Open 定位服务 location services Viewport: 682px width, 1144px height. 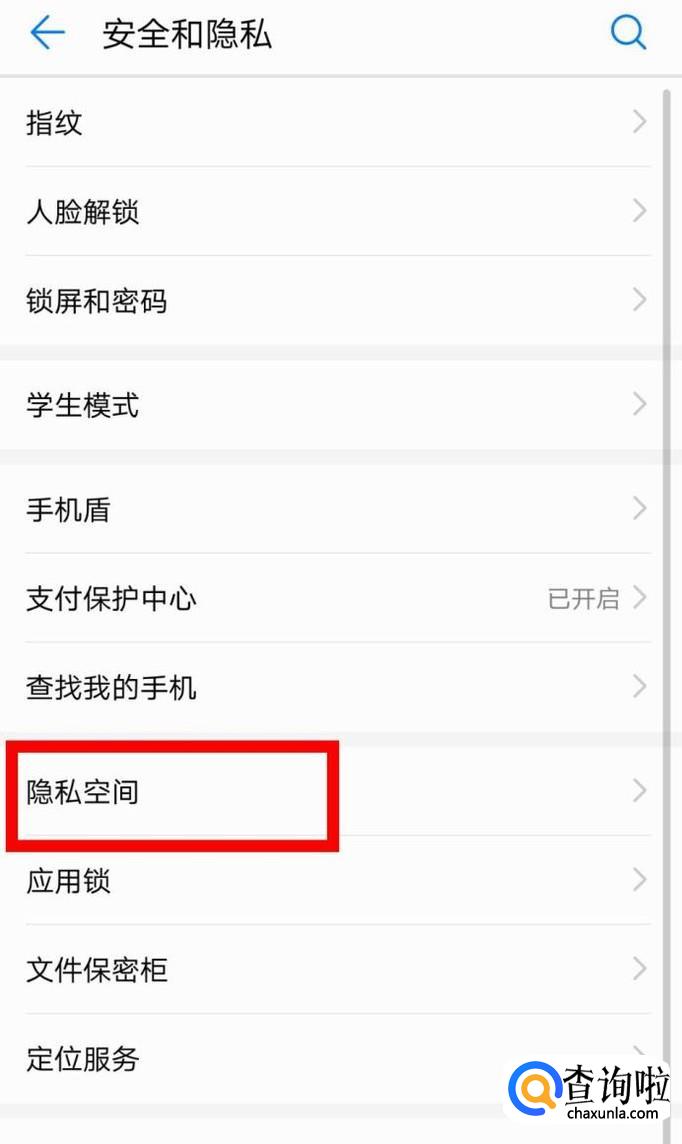[x=300, y=1059]
